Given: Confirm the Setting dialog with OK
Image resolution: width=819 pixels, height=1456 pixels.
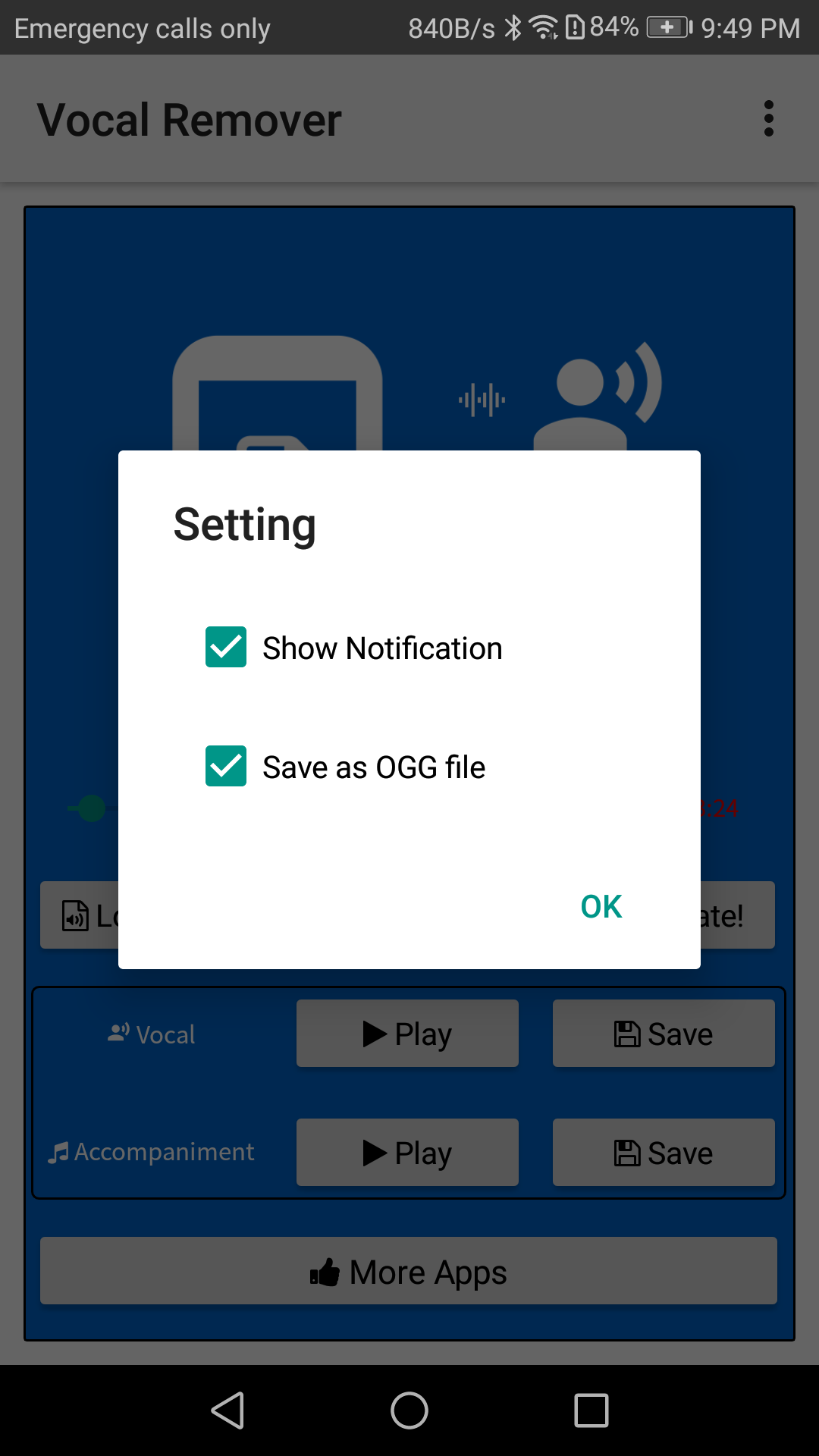Looking at the screenshot, I should point(601,907).
